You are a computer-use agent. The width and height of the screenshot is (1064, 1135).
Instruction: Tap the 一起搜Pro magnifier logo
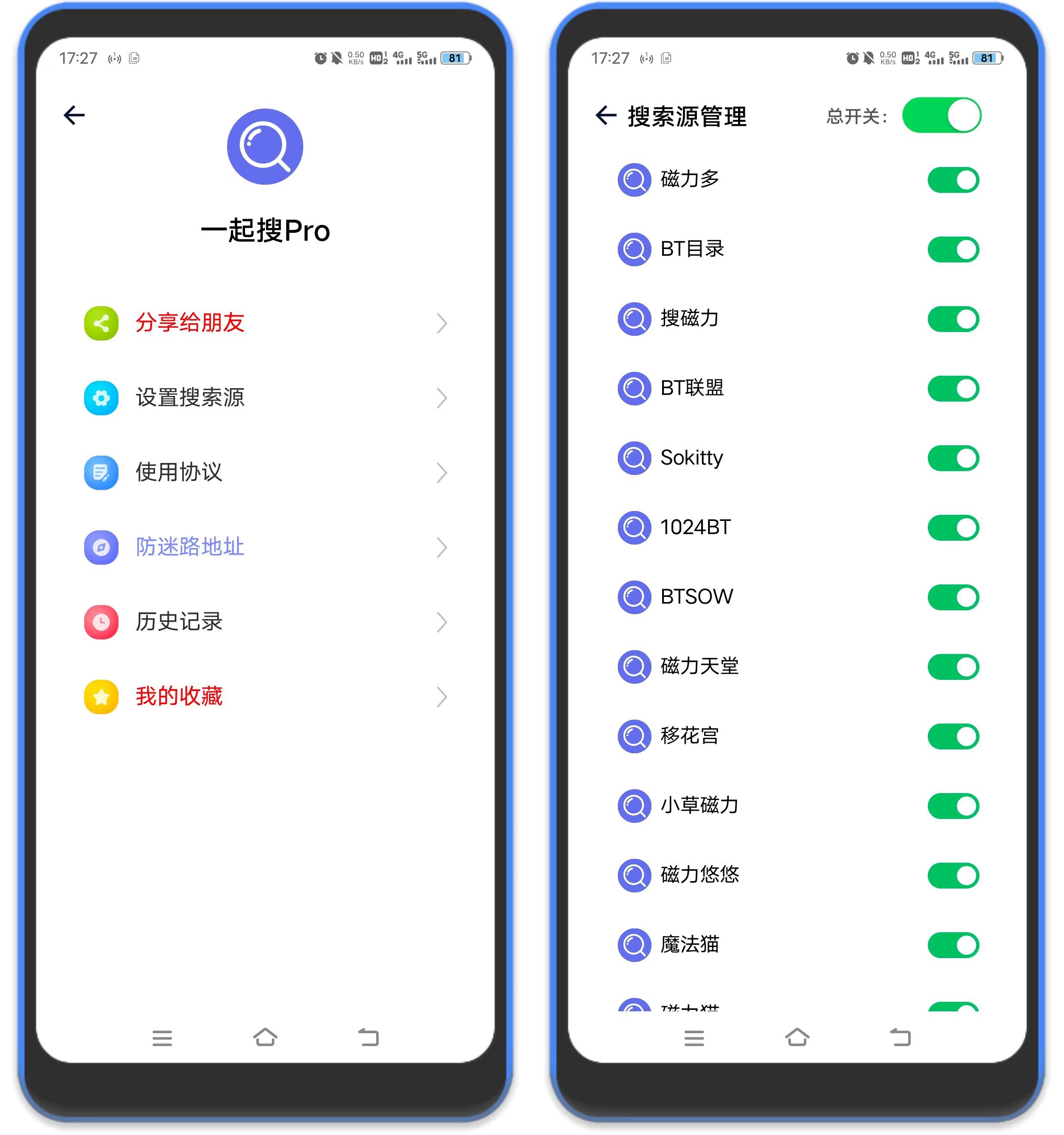pyautogui.click(x=264, y=146)
